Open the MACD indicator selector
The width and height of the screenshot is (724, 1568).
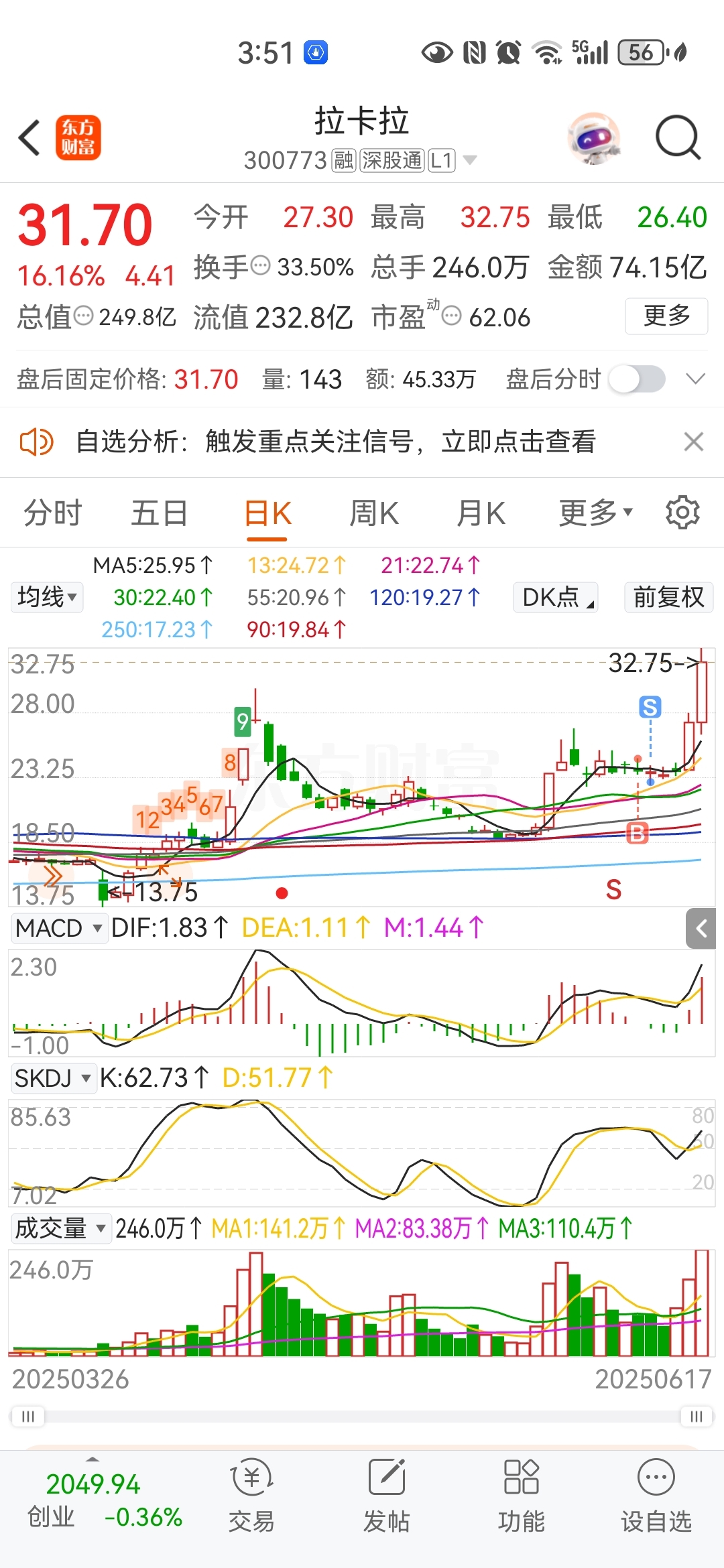59,928
